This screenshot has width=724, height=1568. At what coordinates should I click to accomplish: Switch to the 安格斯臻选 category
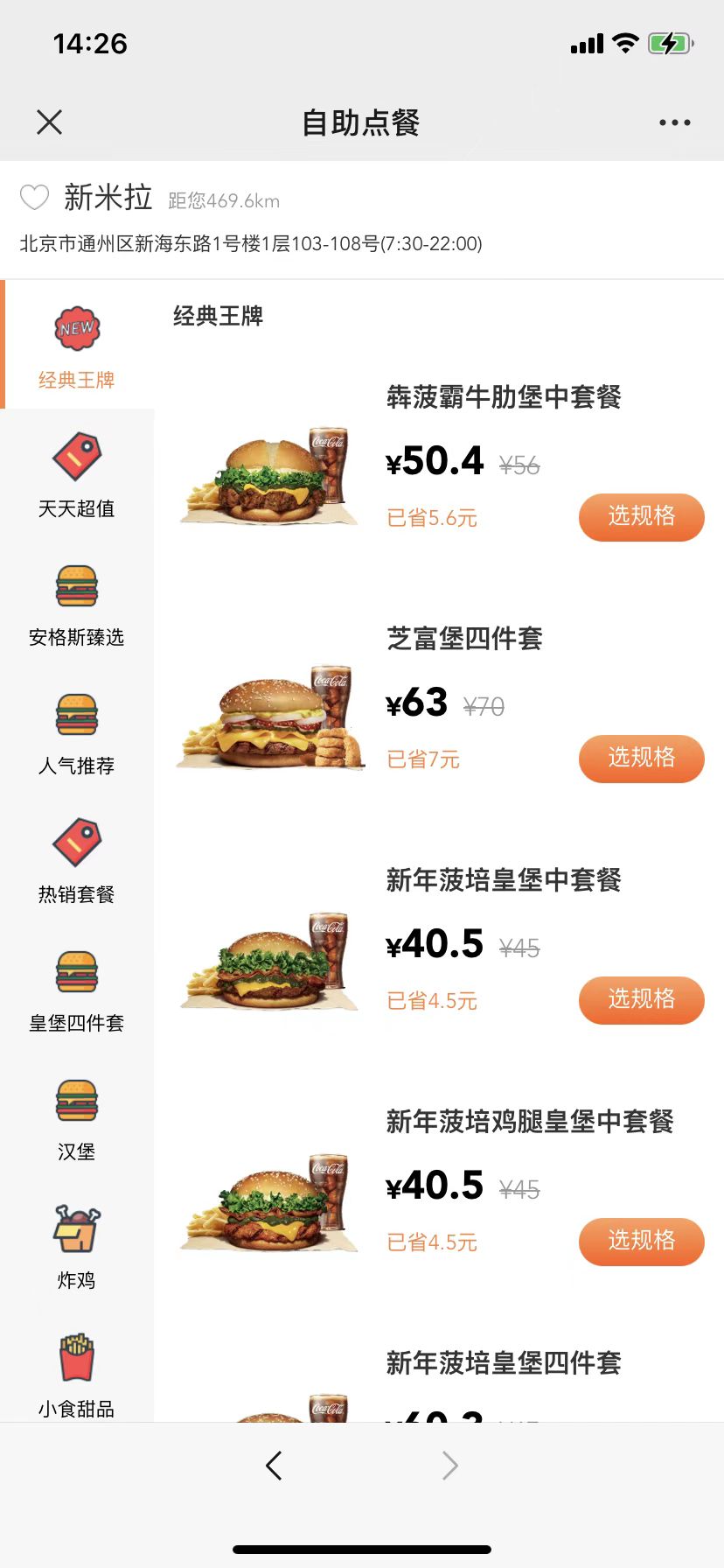77,604
